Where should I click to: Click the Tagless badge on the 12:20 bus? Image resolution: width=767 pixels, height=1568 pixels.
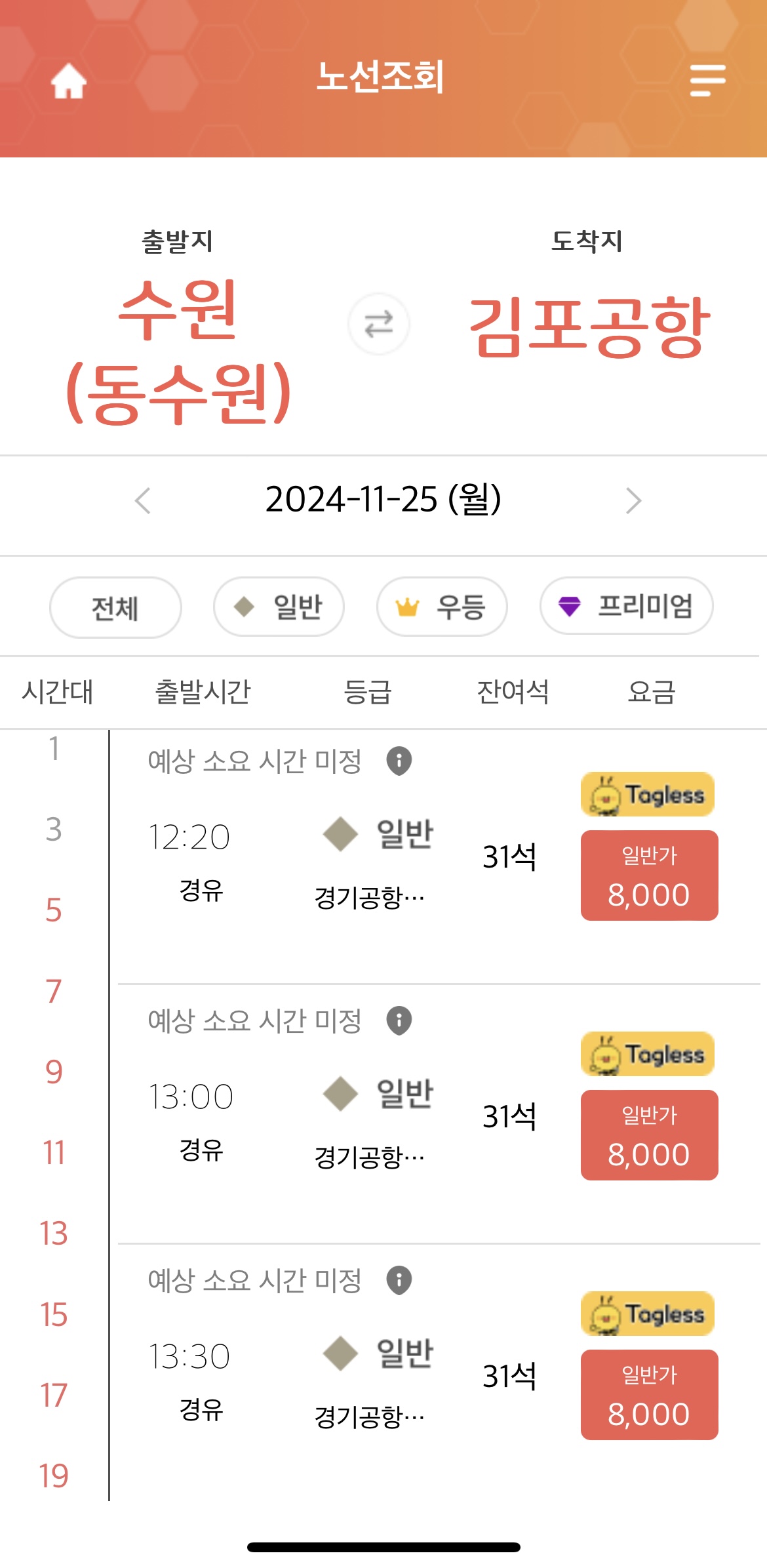point(648,794)
